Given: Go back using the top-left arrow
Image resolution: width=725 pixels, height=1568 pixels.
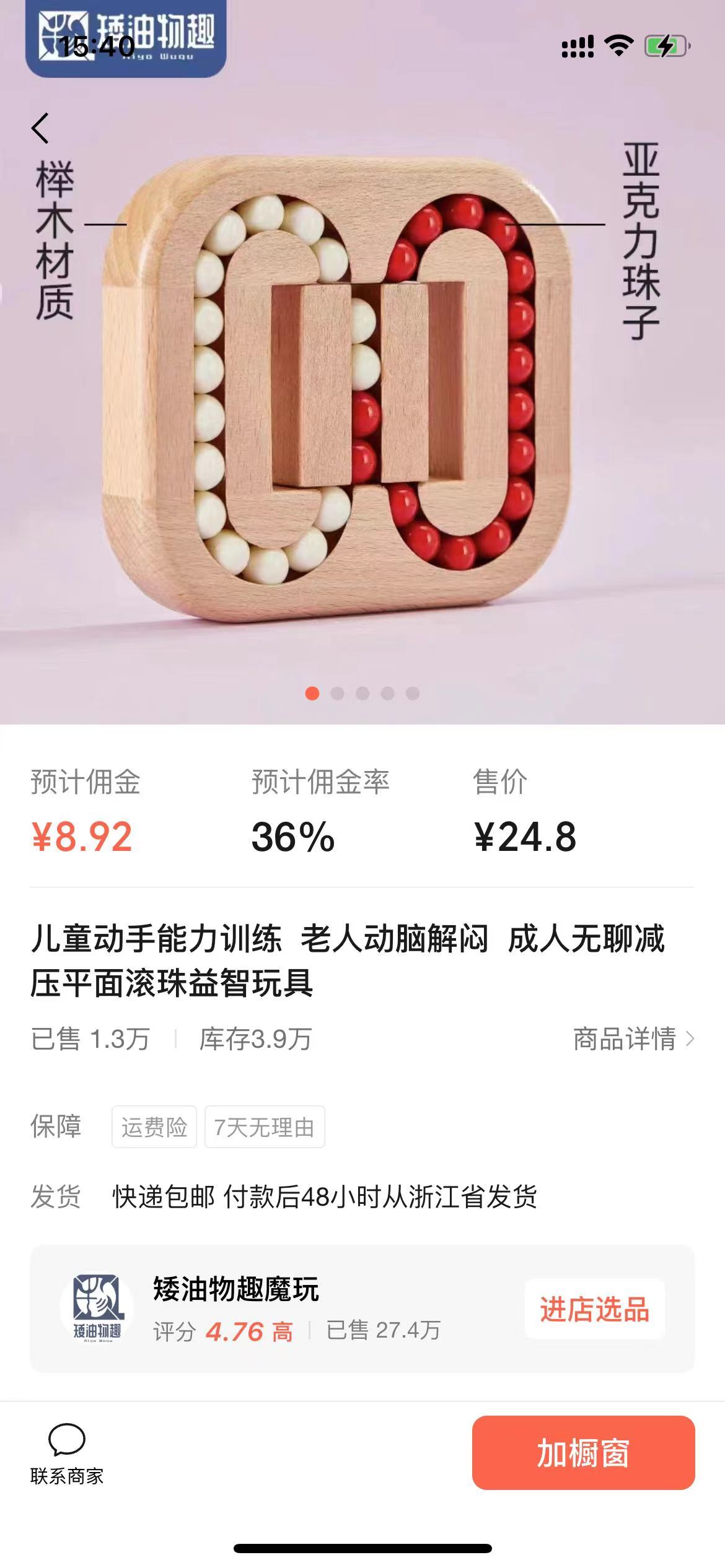Looking at the screenshot, I should pos(40,129).
